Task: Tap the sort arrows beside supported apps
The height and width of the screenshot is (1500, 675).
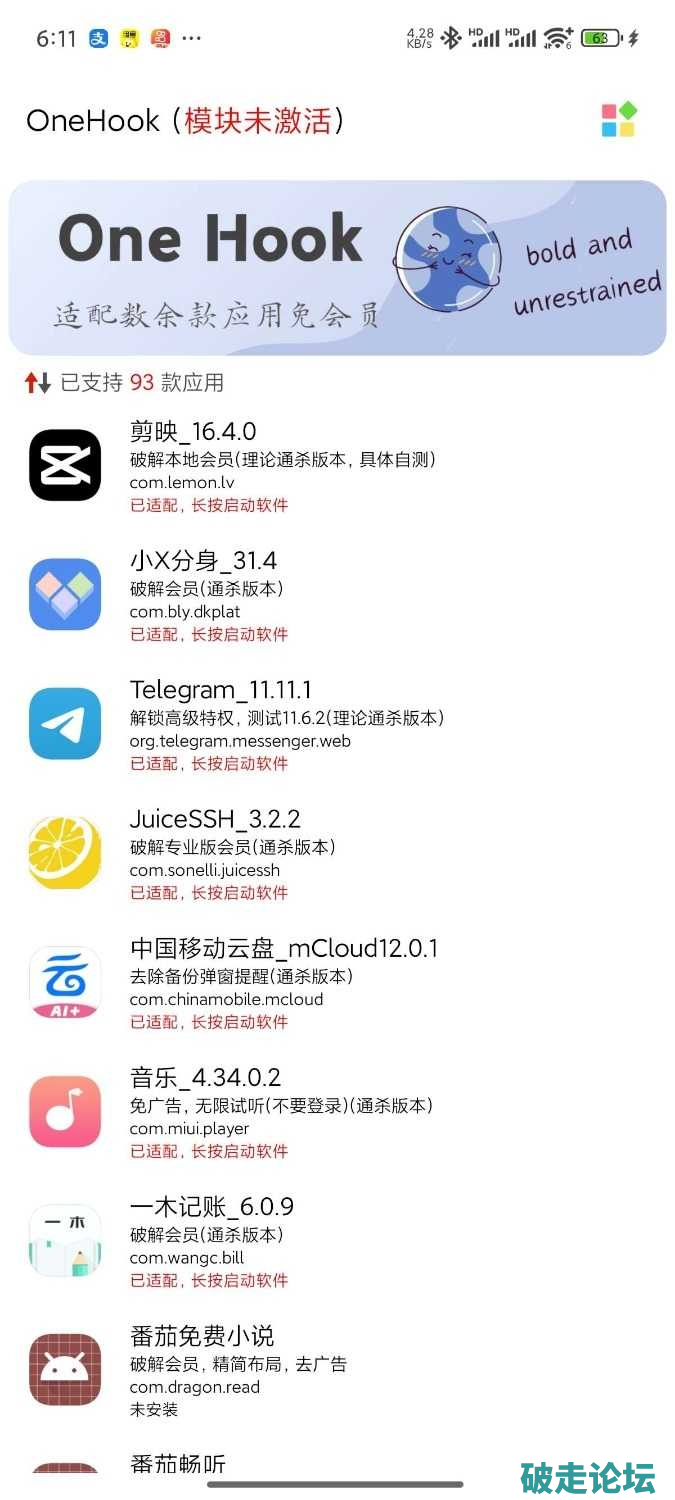Action: 38,382
